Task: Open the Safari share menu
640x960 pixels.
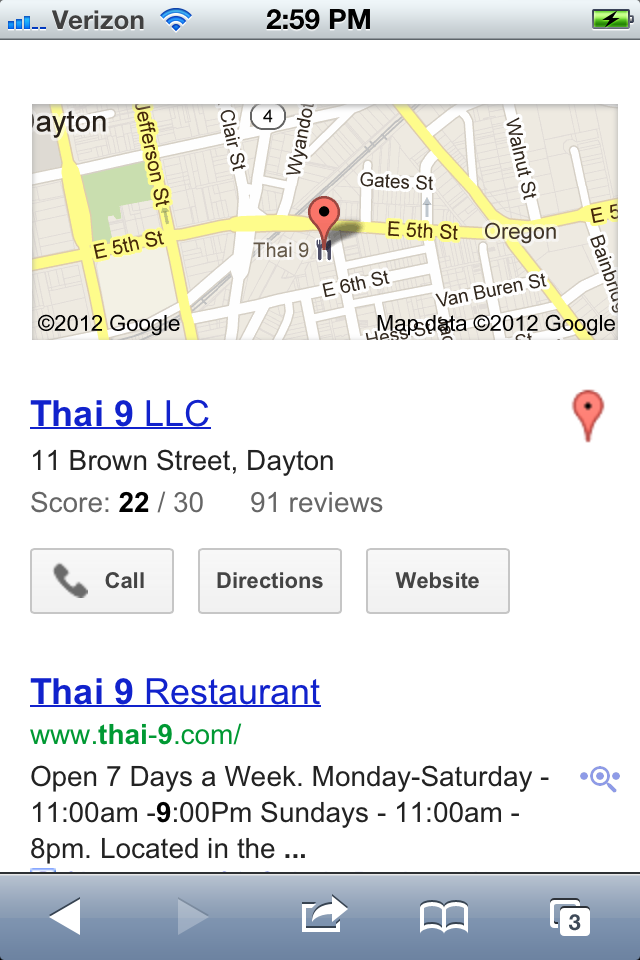Action: [x=323, y=915]
